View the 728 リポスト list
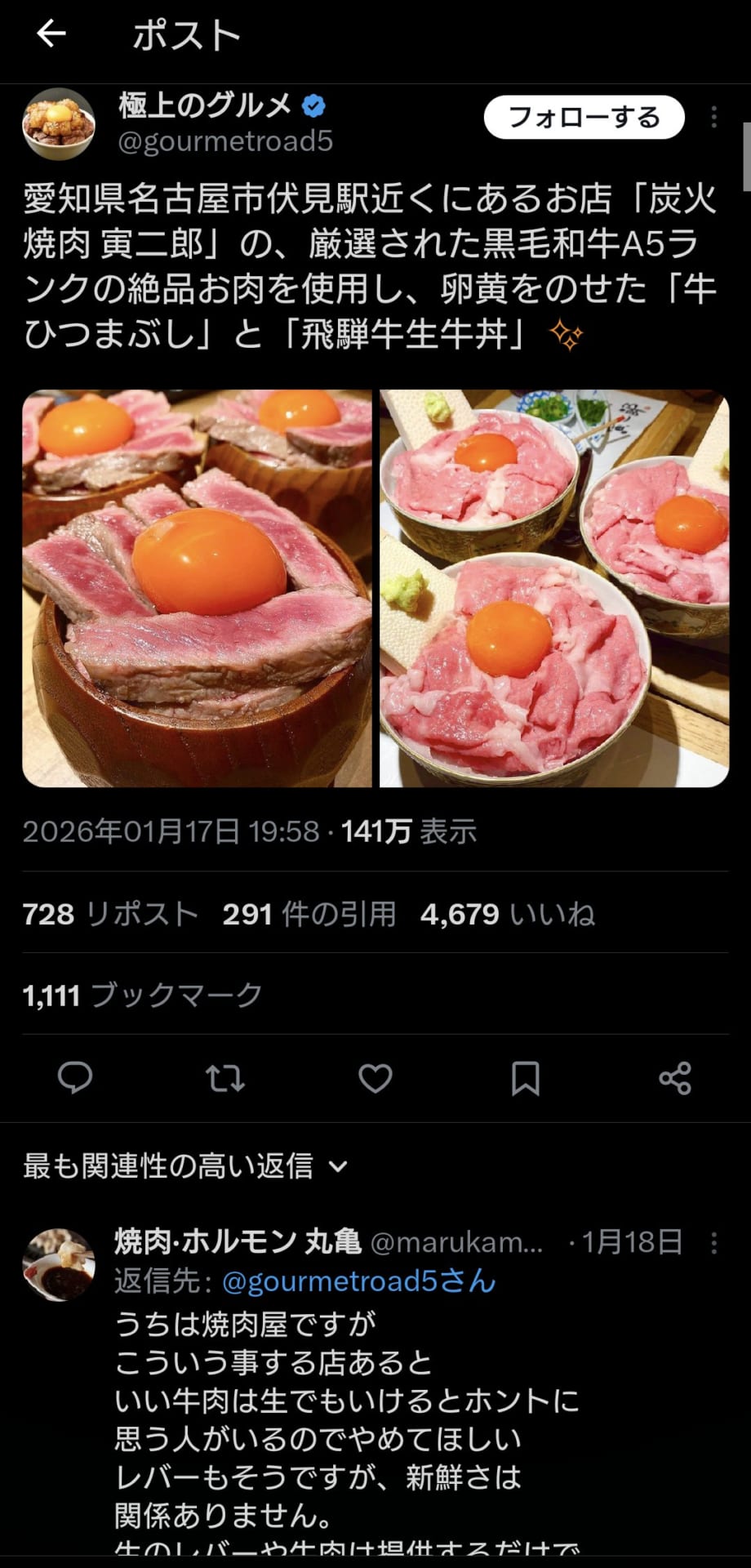Viewport: 751px width, 1568px height. 110,914
